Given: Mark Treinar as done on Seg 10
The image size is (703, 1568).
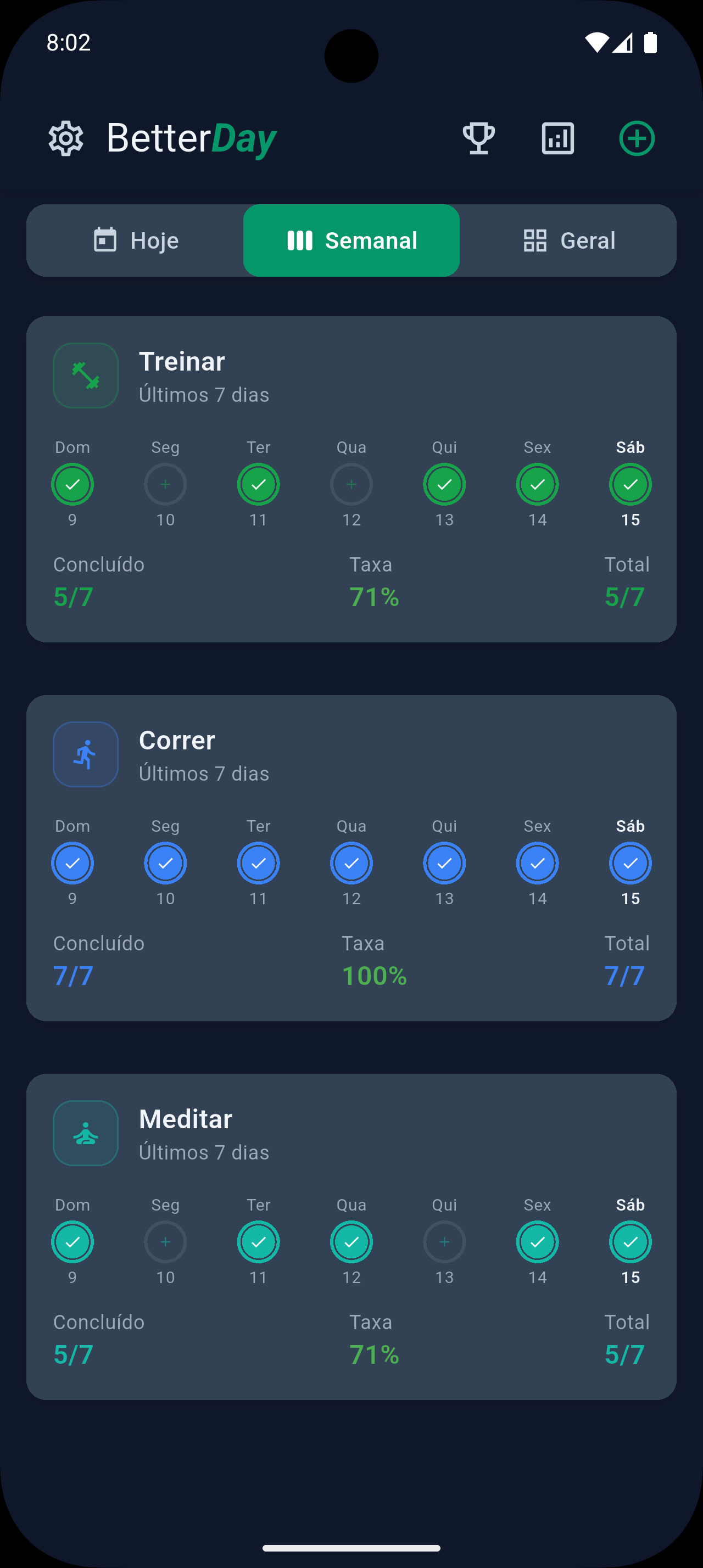Looking at the screenshot, I should tap(165, 484).
